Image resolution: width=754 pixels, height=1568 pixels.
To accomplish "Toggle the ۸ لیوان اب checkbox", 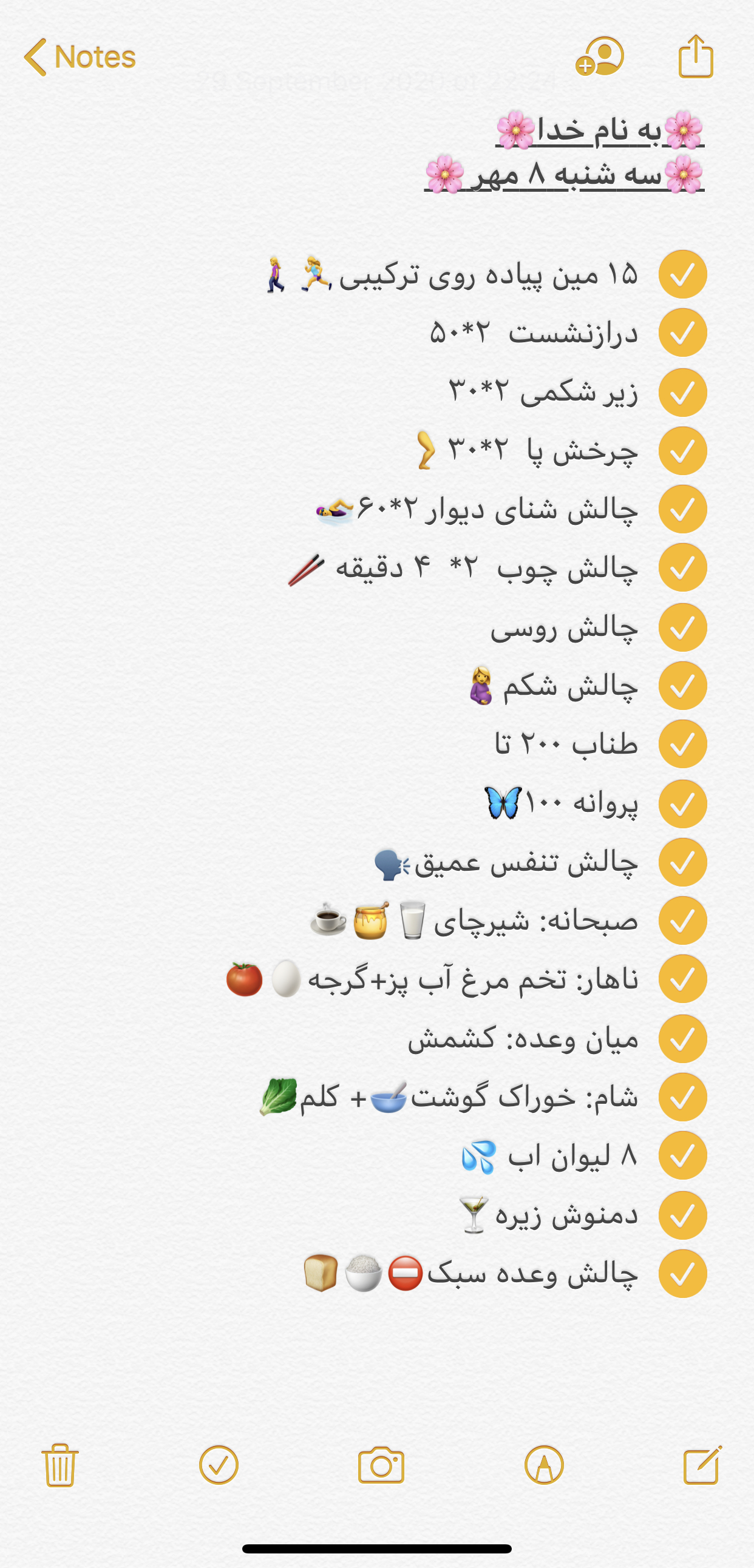I will coord(682,1155).
